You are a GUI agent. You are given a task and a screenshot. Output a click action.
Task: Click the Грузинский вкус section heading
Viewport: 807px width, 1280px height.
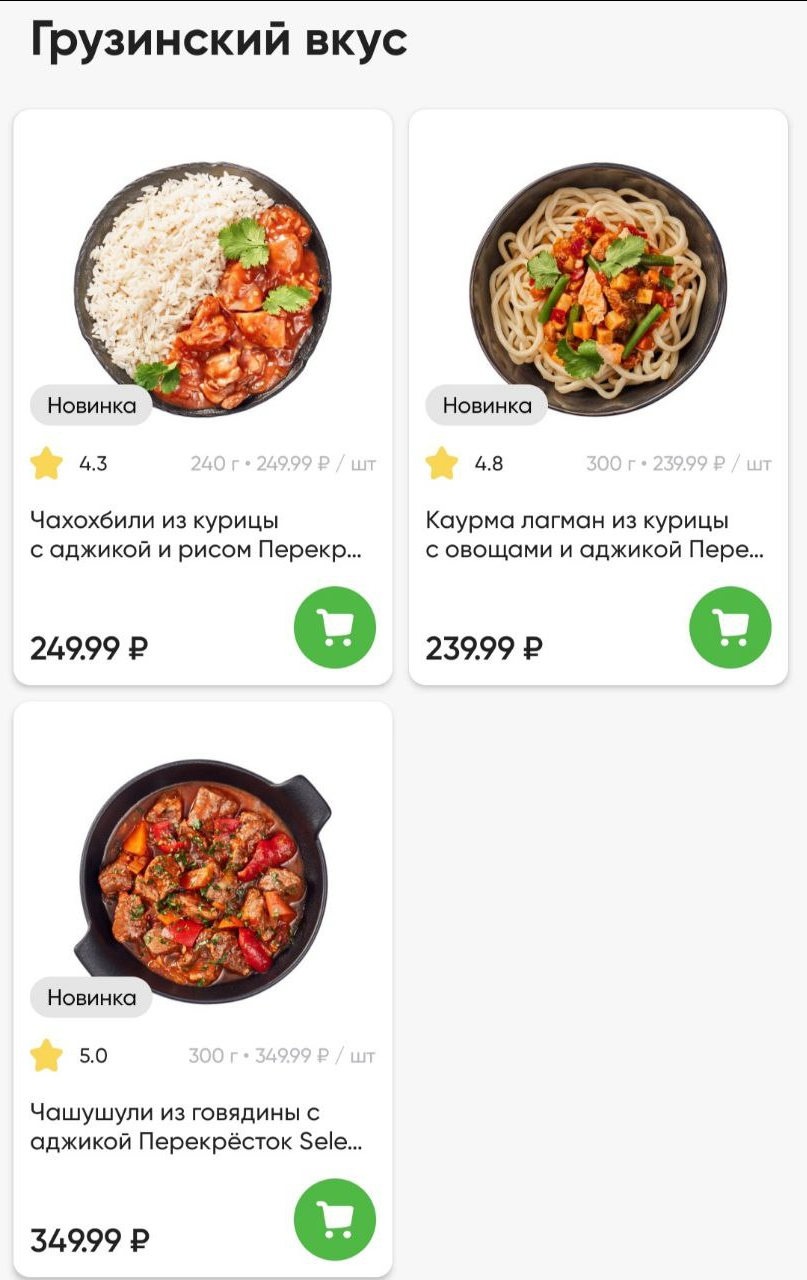[218, 40]
